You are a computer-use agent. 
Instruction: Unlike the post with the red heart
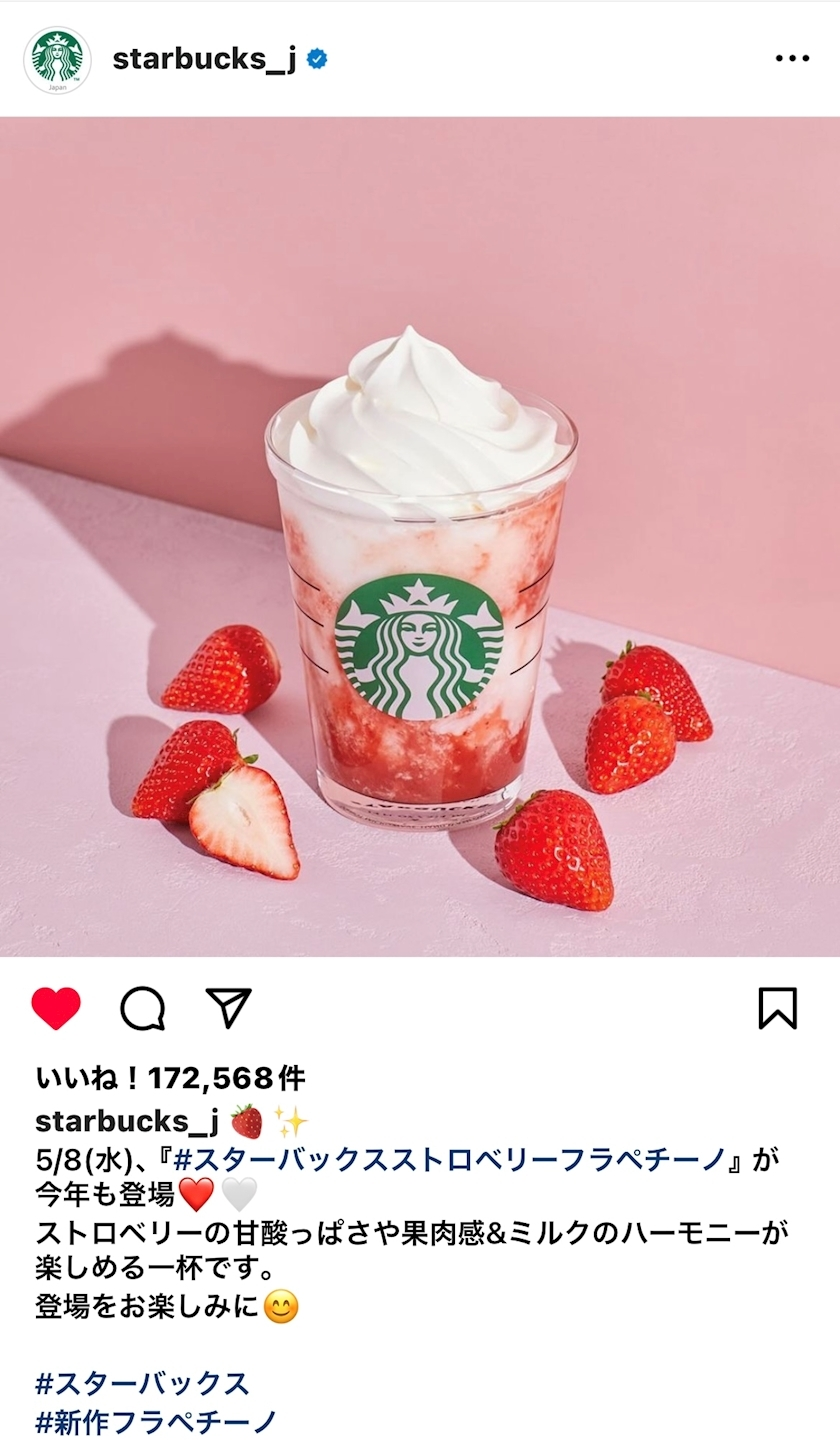pyautogui.click(x=56, y=1008)
